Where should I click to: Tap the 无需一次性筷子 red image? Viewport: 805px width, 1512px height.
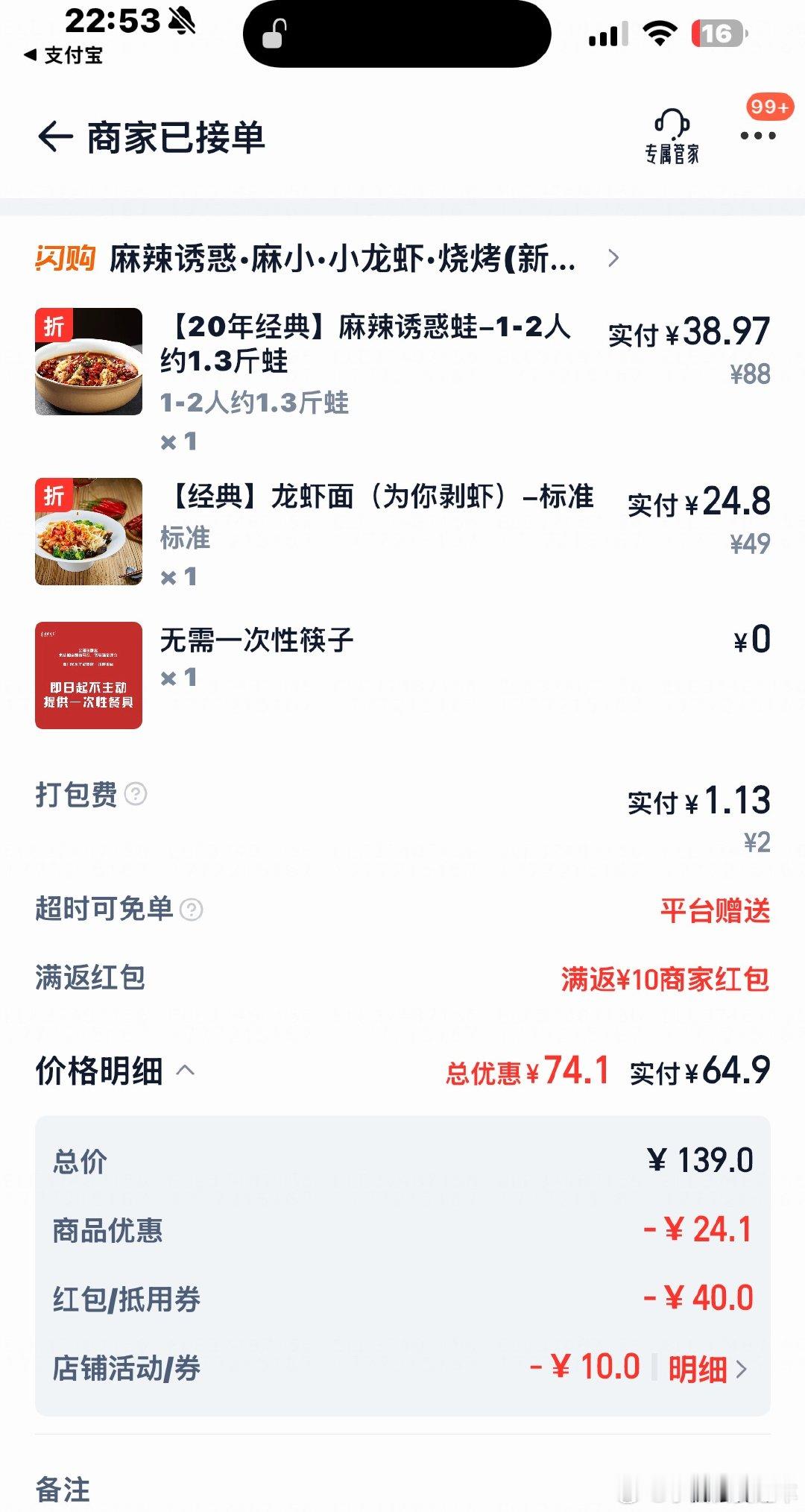pyautogui.click(x=88, y=676)
